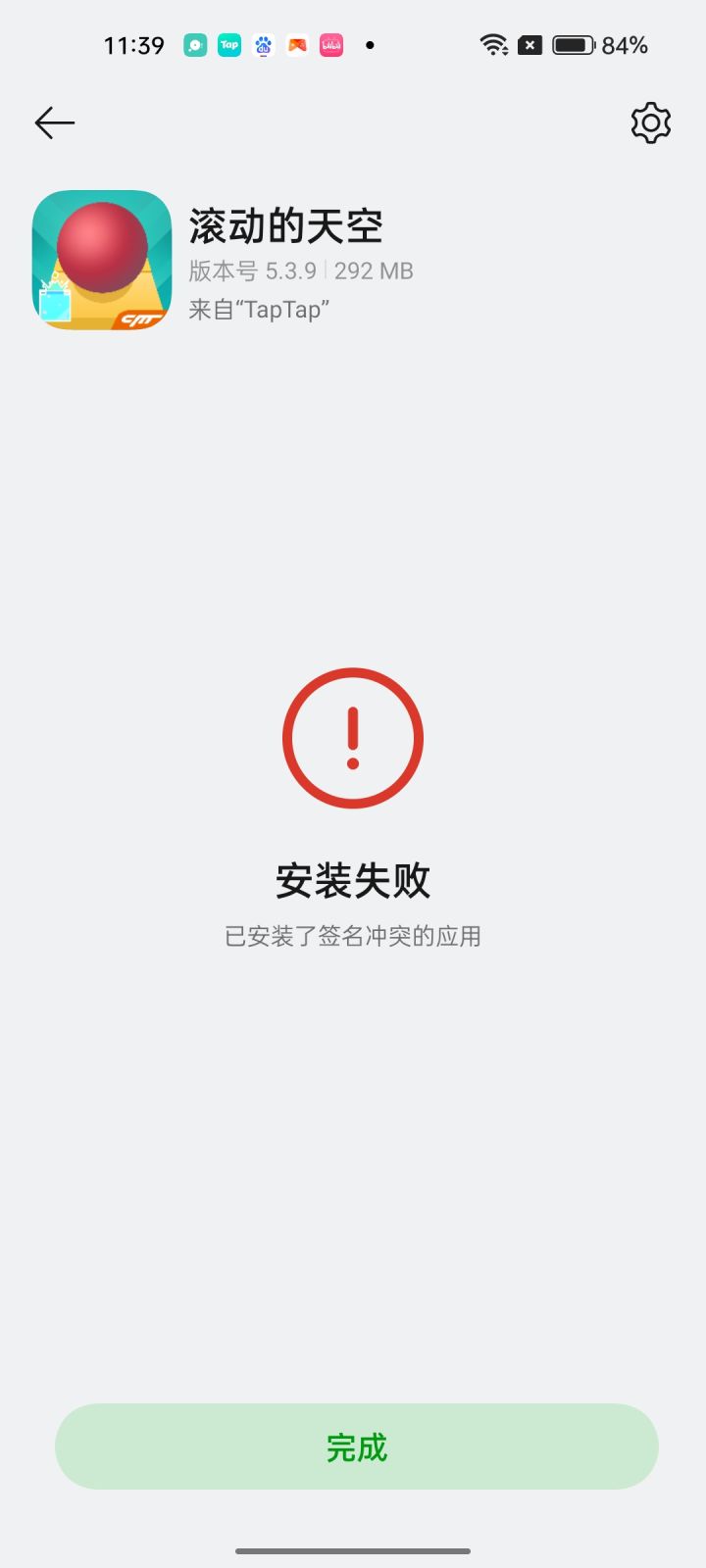Tap the TapTap notification icon in status bar
Screen dimensions: 706x1568
tap(228, 45)
